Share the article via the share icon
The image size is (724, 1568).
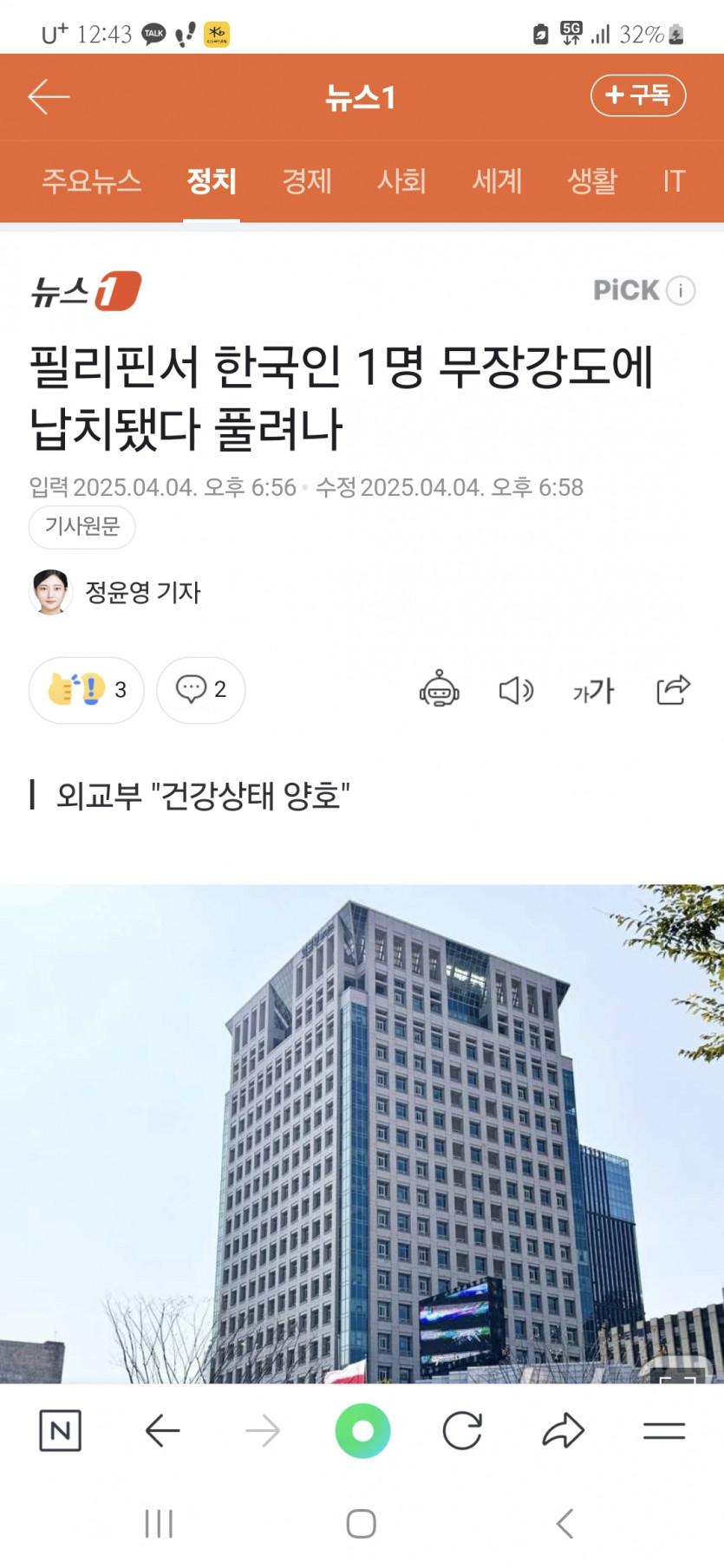click(x=673, y=690)
